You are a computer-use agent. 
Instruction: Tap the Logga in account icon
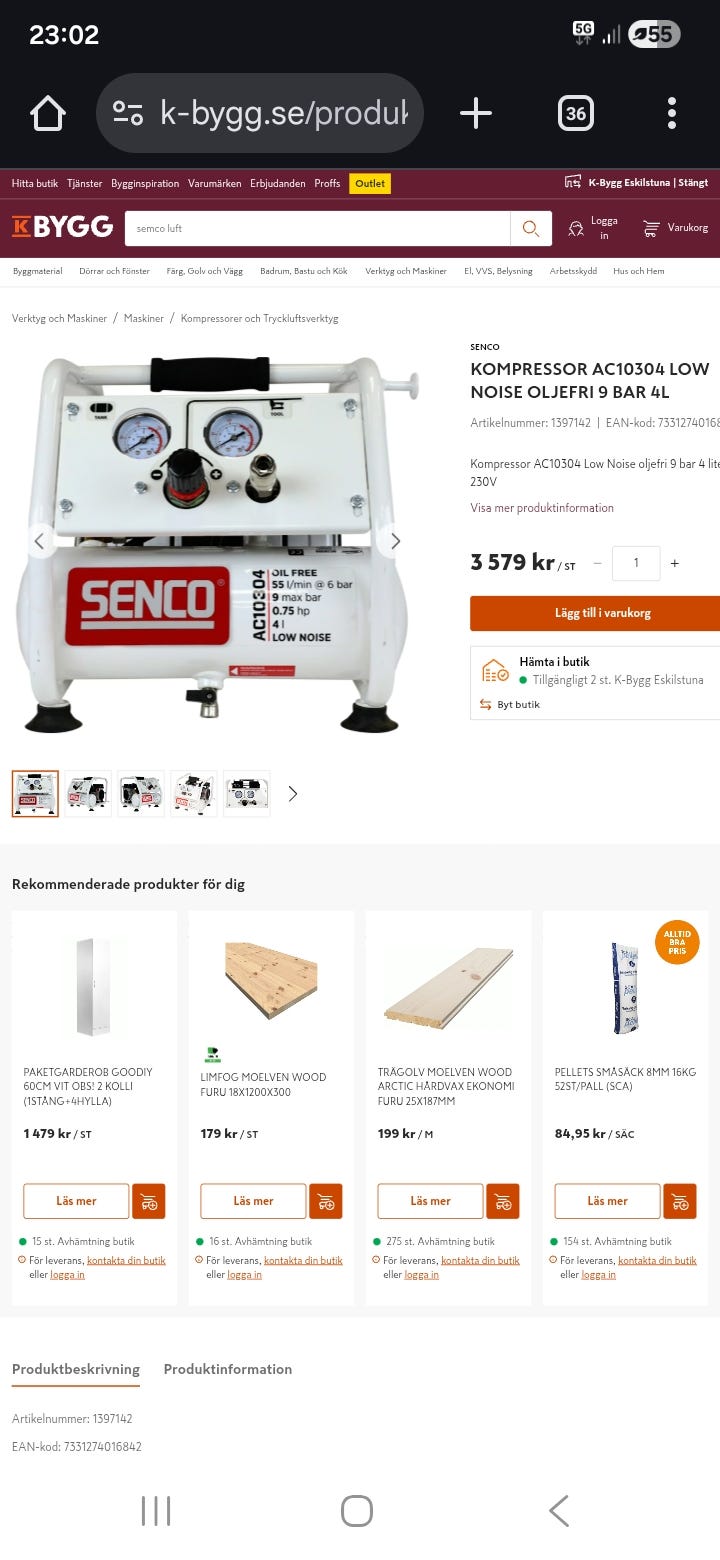(575, 228)
